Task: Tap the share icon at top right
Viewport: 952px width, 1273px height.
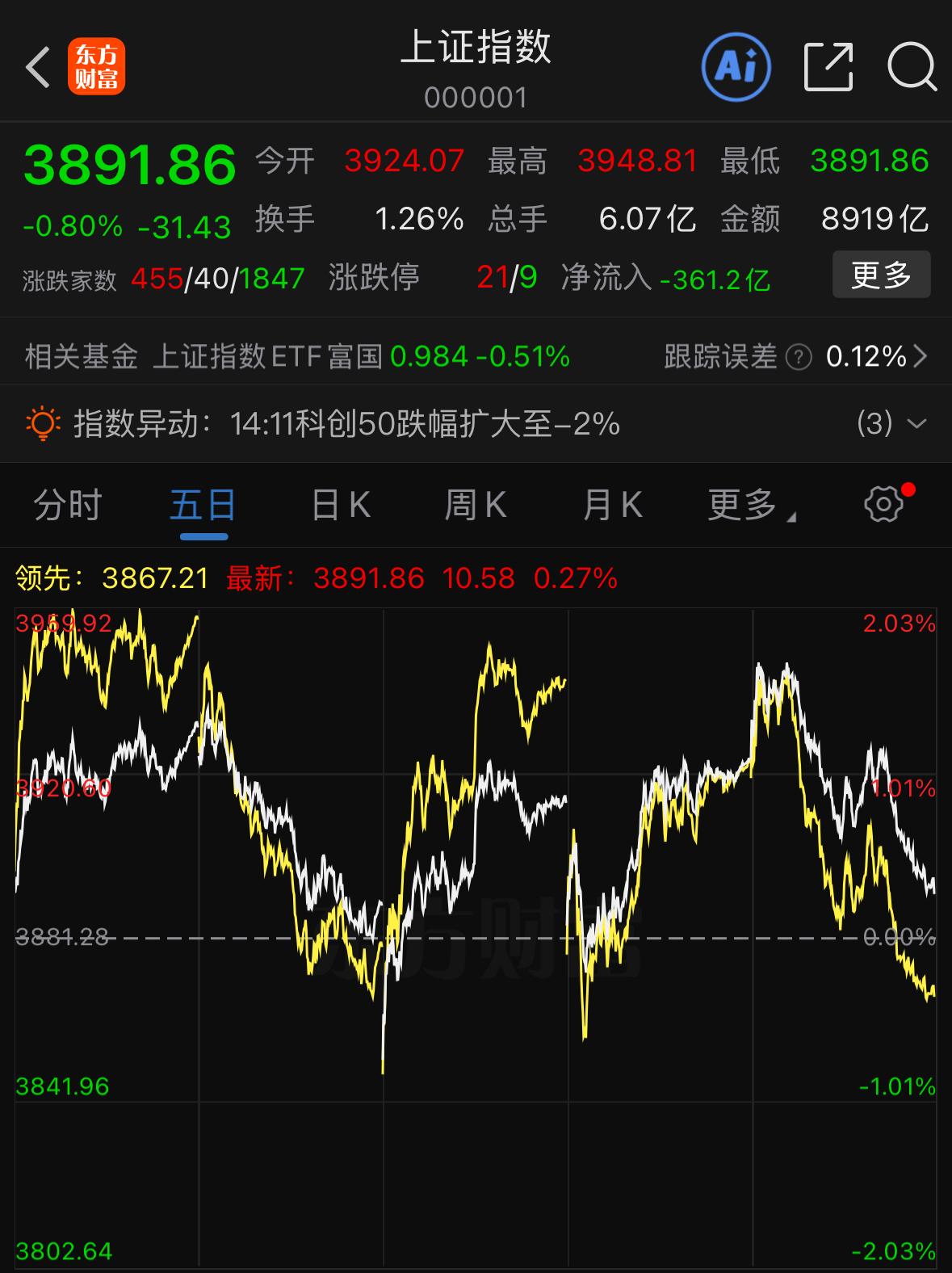Action: coord(828,67)
